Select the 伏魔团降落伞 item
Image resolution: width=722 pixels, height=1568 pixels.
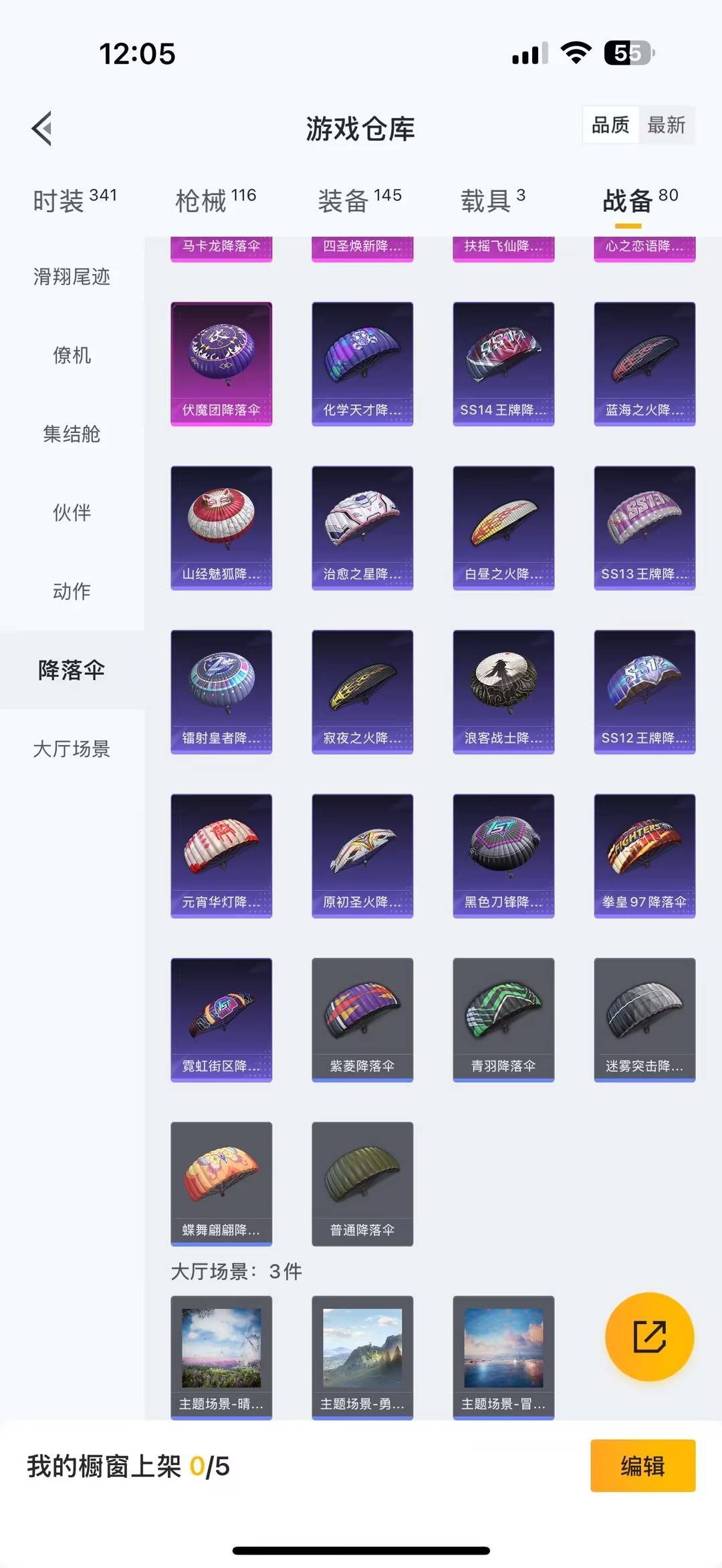click(221, 363)
